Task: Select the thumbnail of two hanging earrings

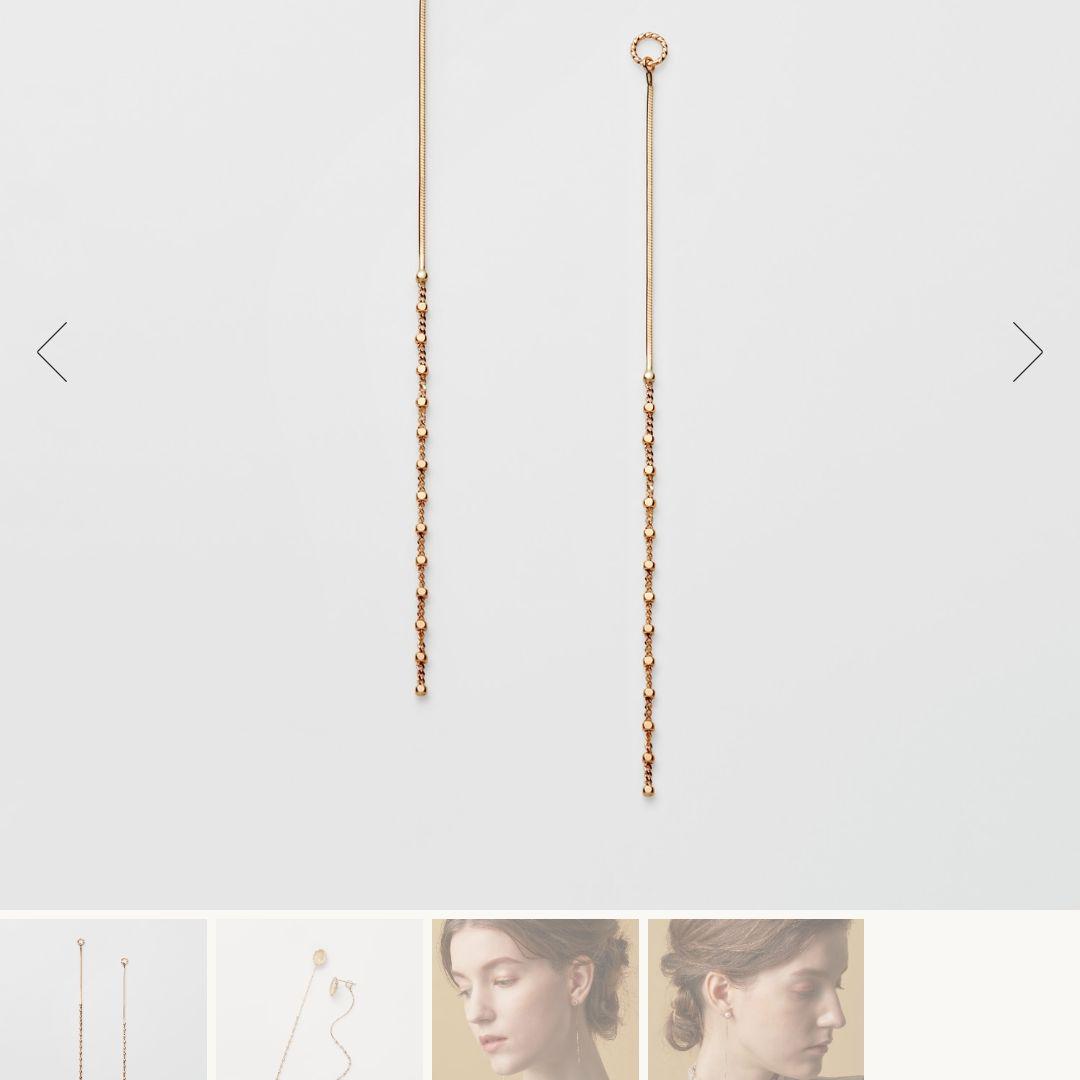Action: pos(103,998)
